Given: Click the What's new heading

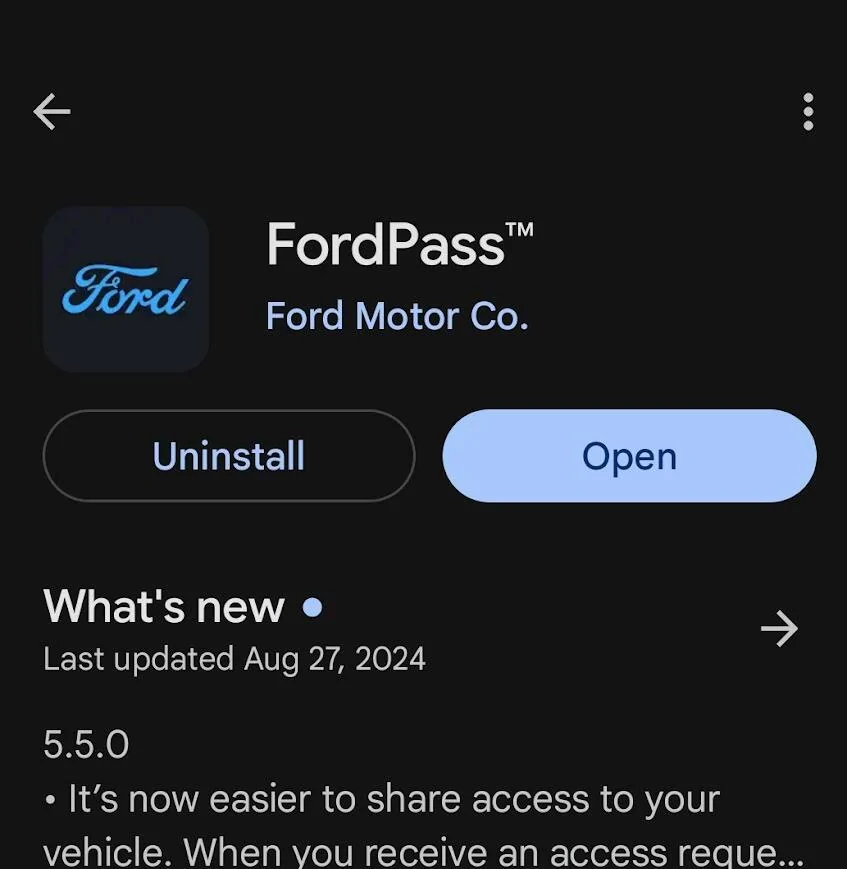Looking at the screenshot, I should [x=162, y=607].
